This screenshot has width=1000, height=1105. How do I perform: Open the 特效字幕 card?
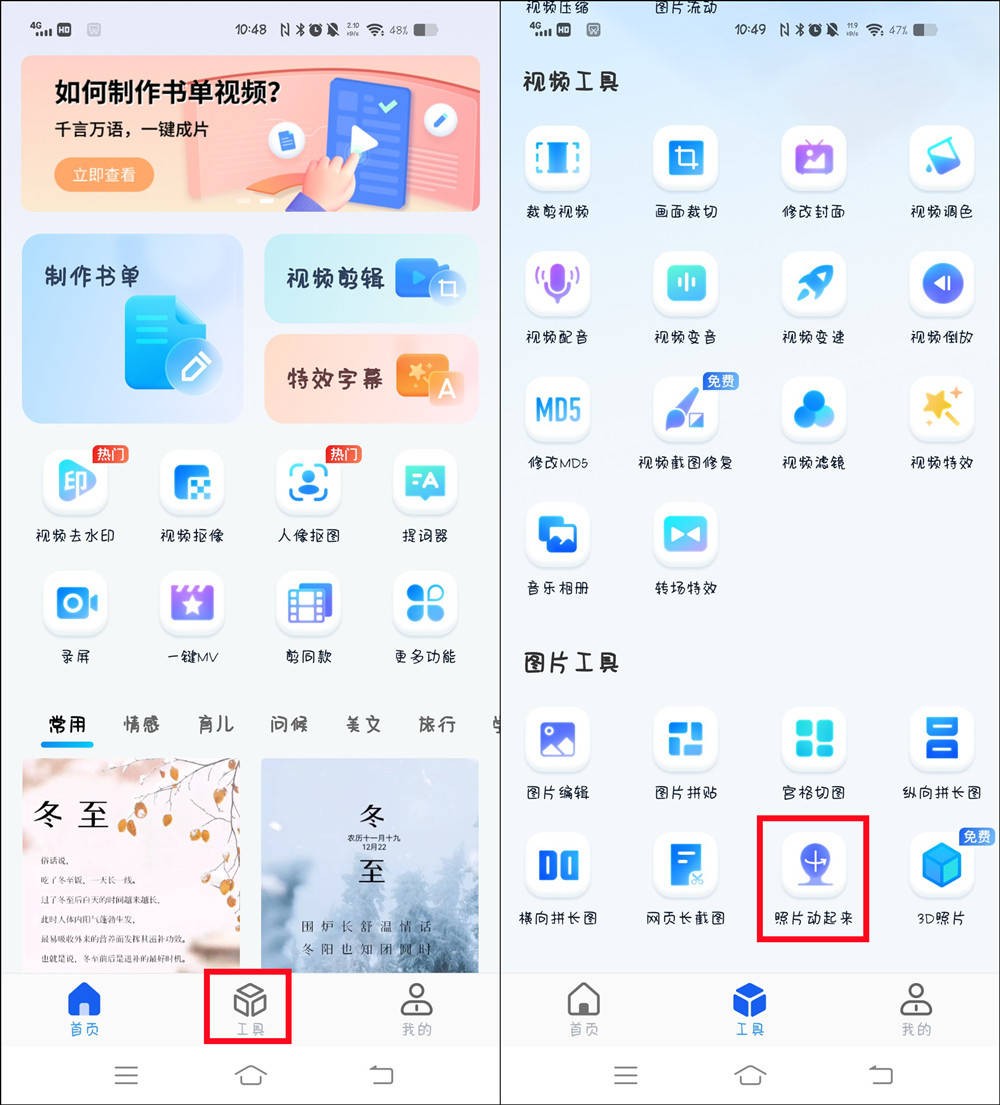point(371,378)
